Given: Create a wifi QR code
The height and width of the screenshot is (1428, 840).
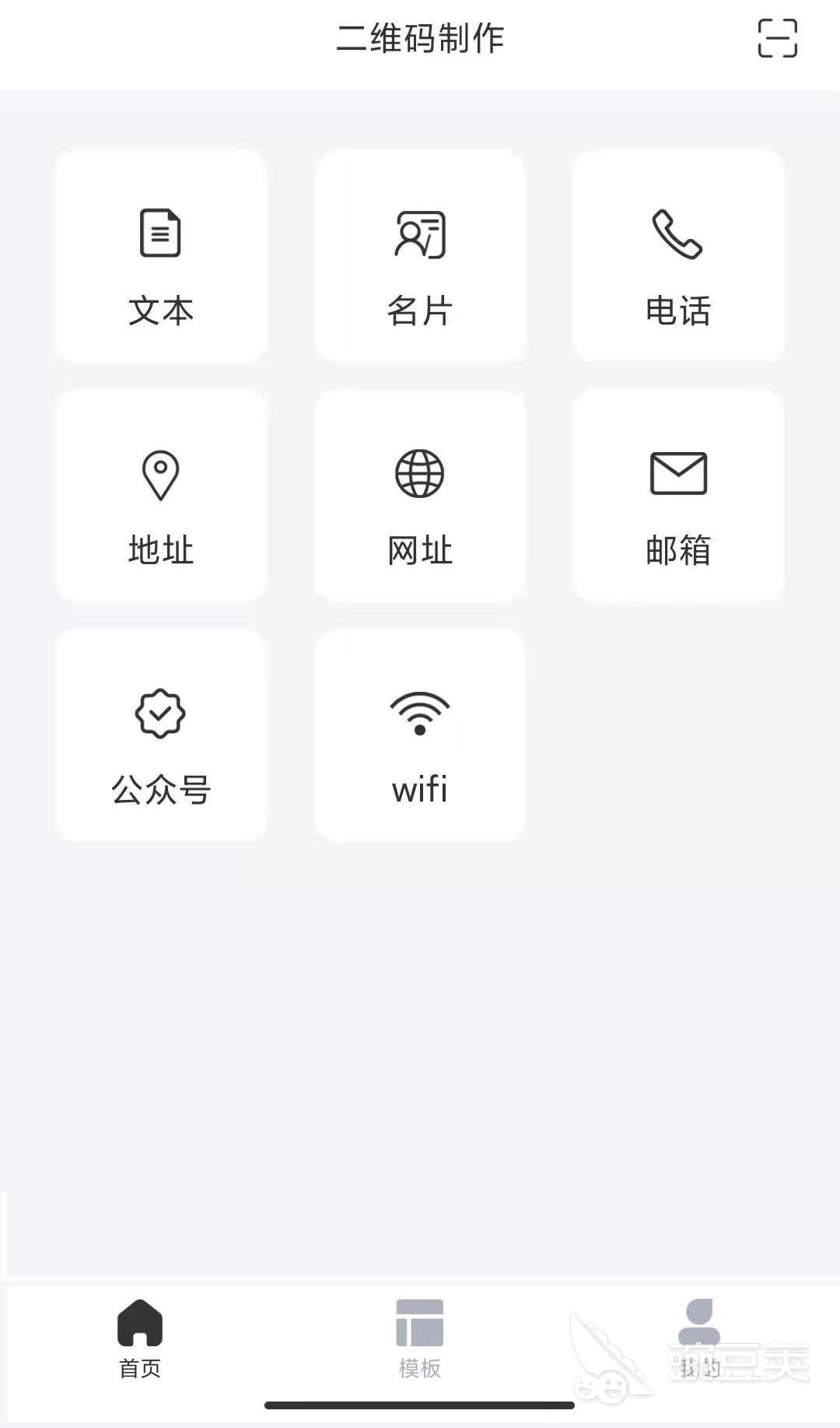Looking at the screenshot, I should pyautogui.click(x=420, y=735).
